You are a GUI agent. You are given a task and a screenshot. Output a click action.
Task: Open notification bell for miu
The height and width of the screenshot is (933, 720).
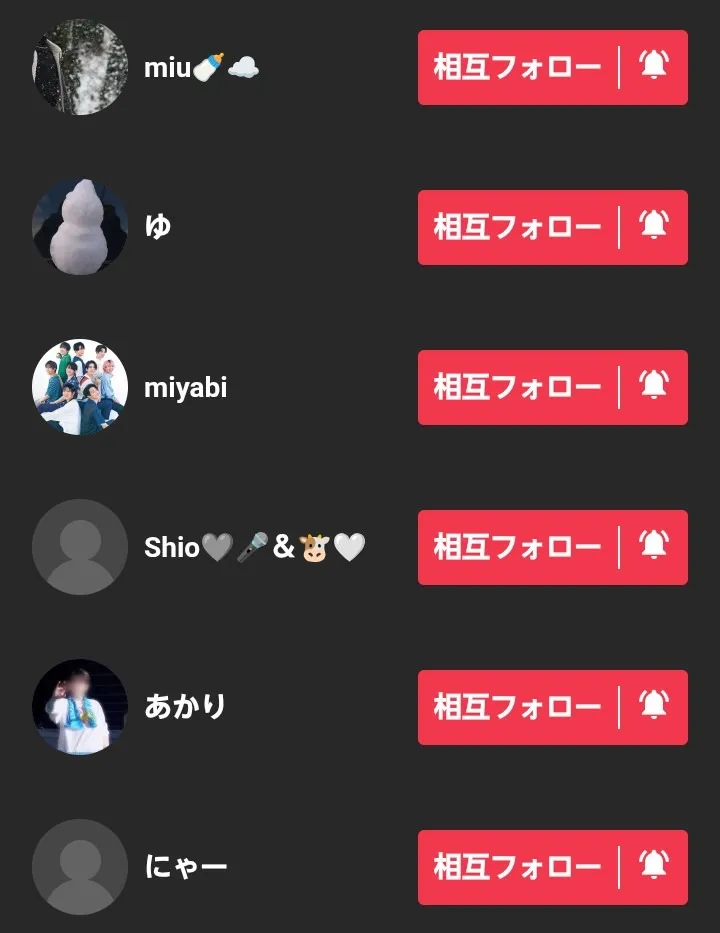[x=654, y=67]
